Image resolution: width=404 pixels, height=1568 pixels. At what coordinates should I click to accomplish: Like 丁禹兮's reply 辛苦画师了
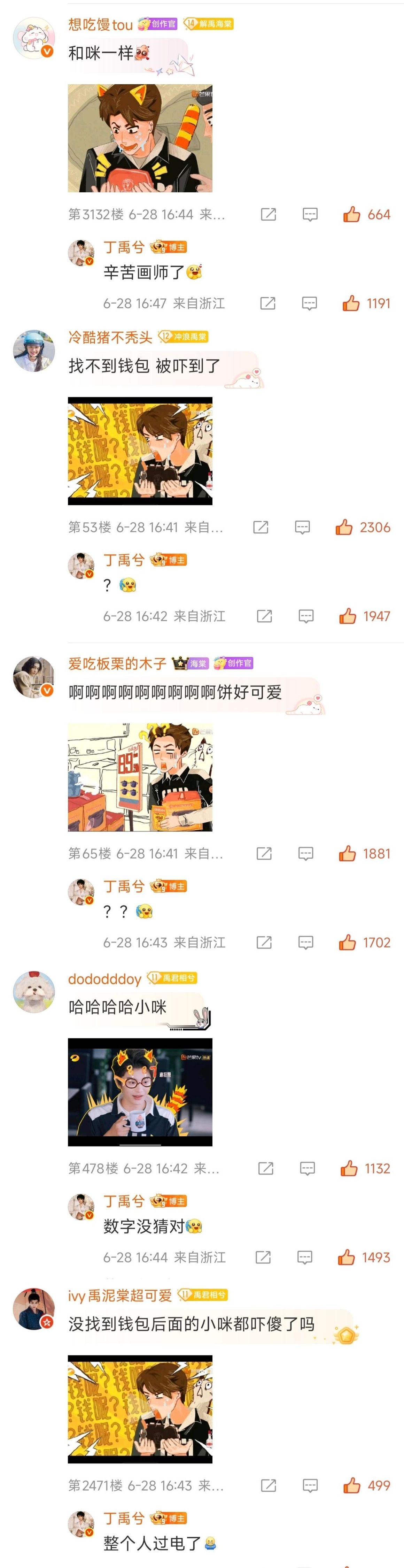tap(351, 303)
